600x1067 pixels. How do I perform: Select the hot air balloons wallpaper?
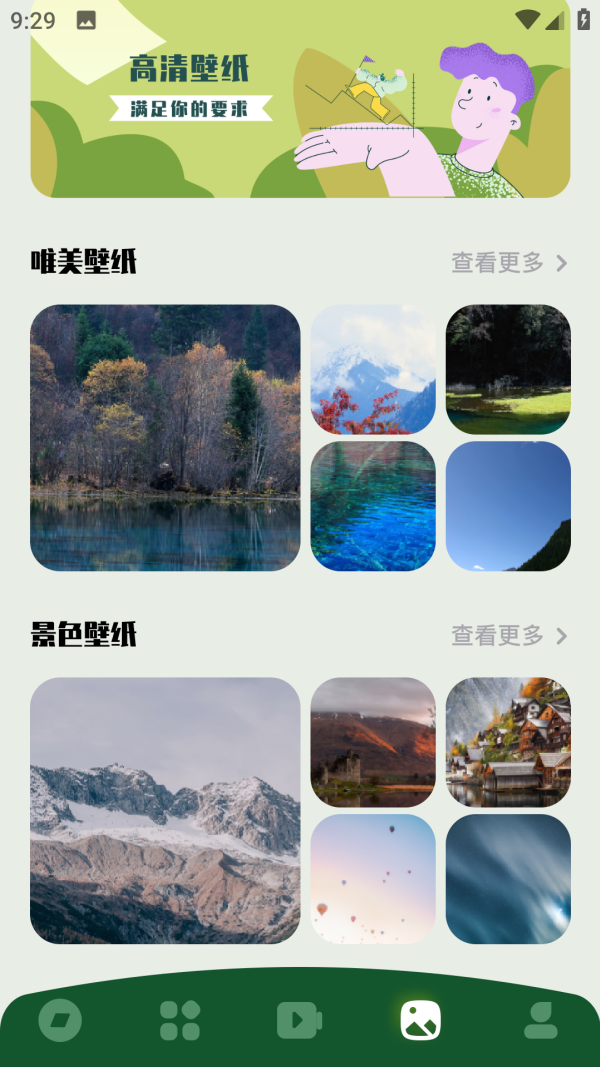click(x=373, y=879)
